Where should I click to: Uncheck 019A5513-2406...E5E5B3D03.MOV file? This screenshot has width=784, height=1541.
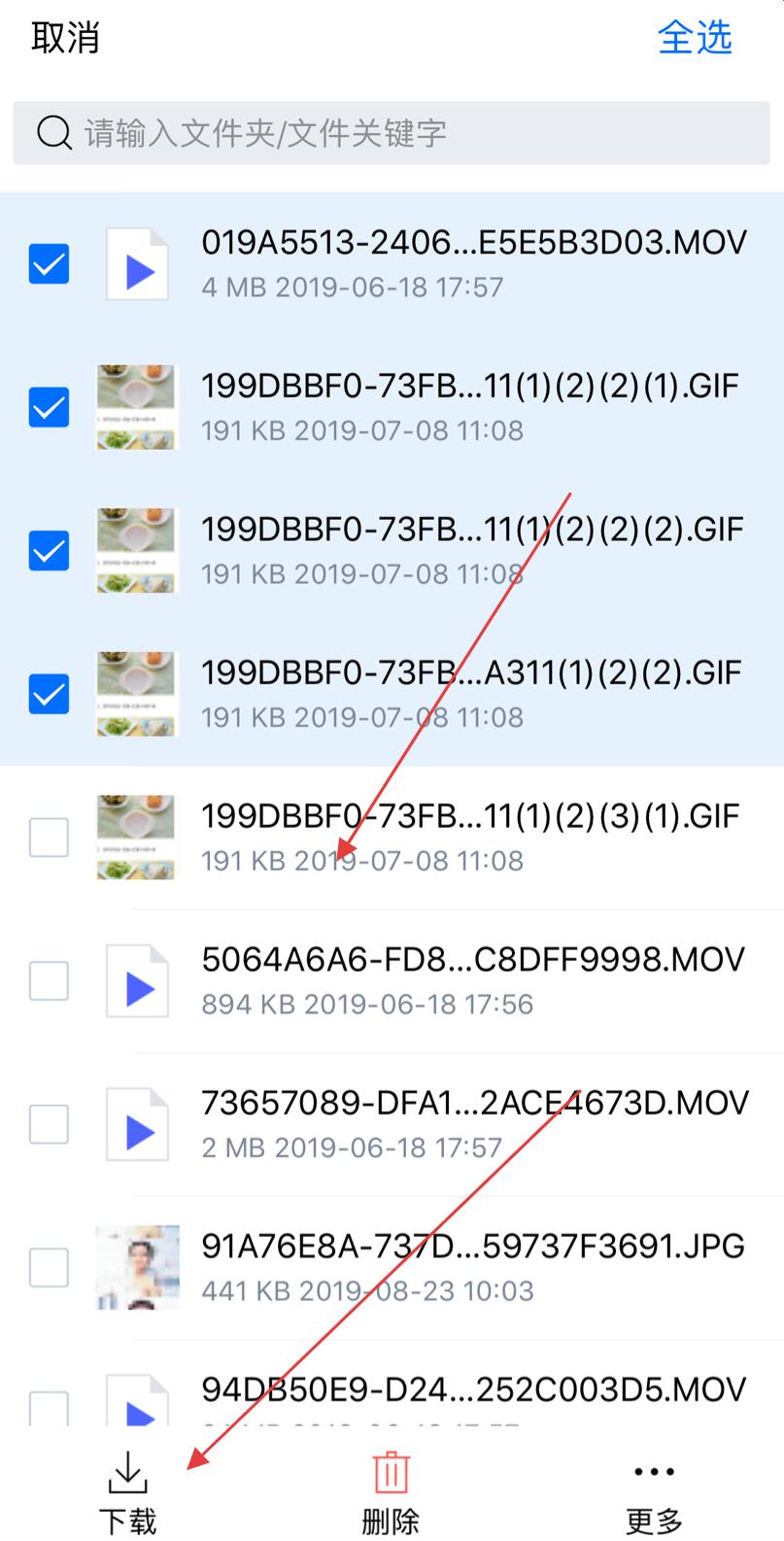coord(49,264)
